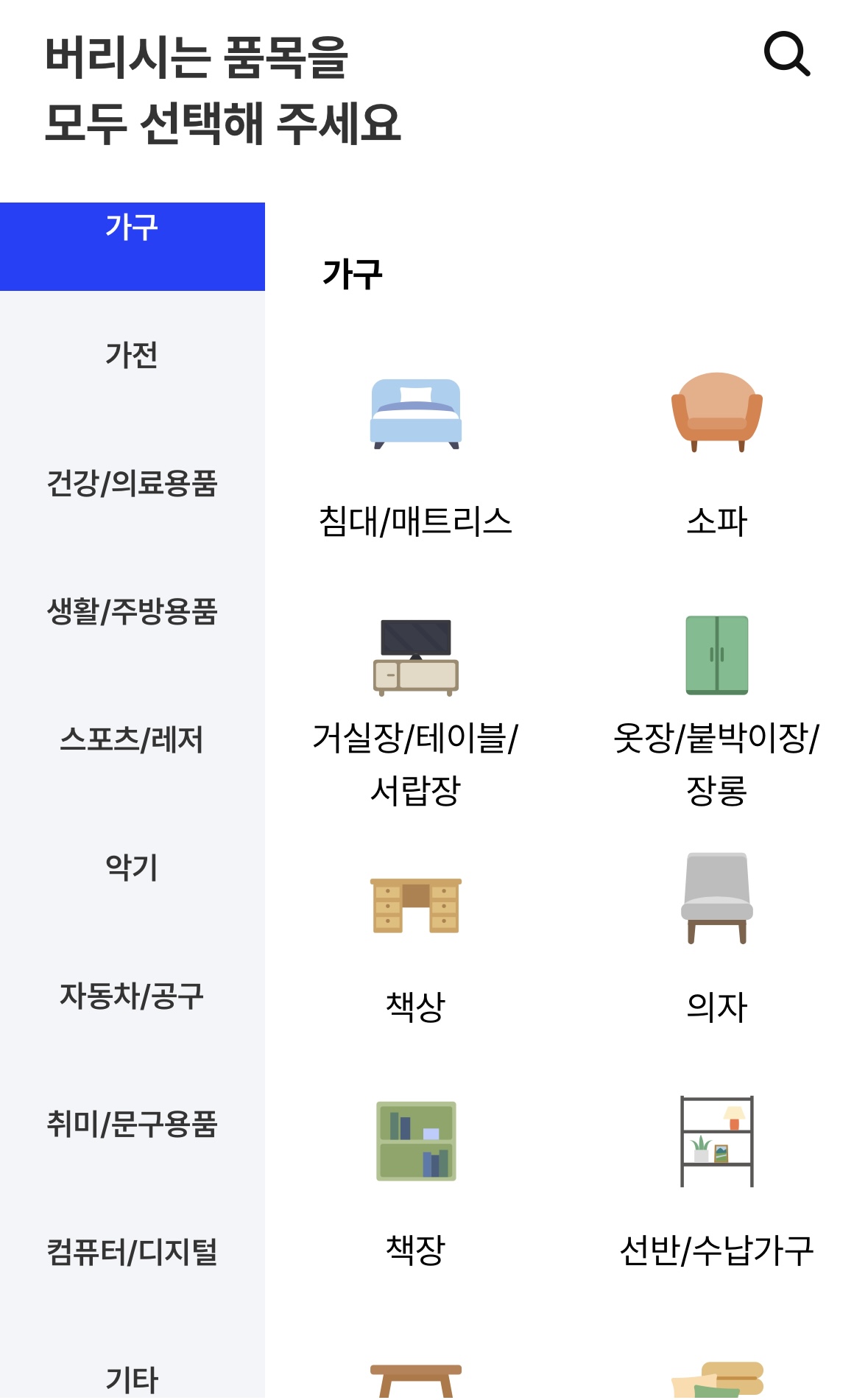Open the 악기 category

(x=133, y=868)
